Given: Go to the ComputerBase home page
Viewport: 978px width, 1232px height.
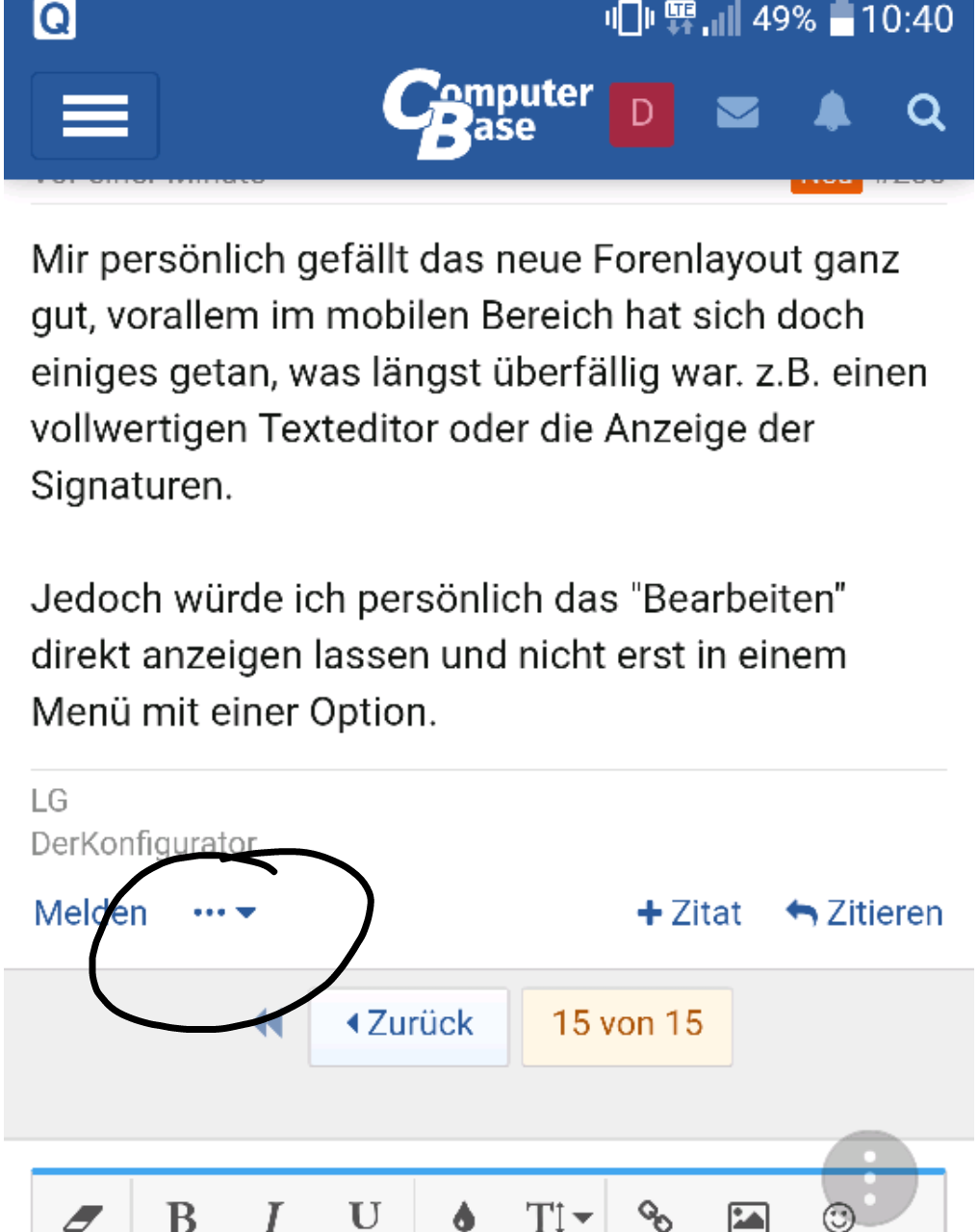Looking at the screenshot, I should point(486,114).
